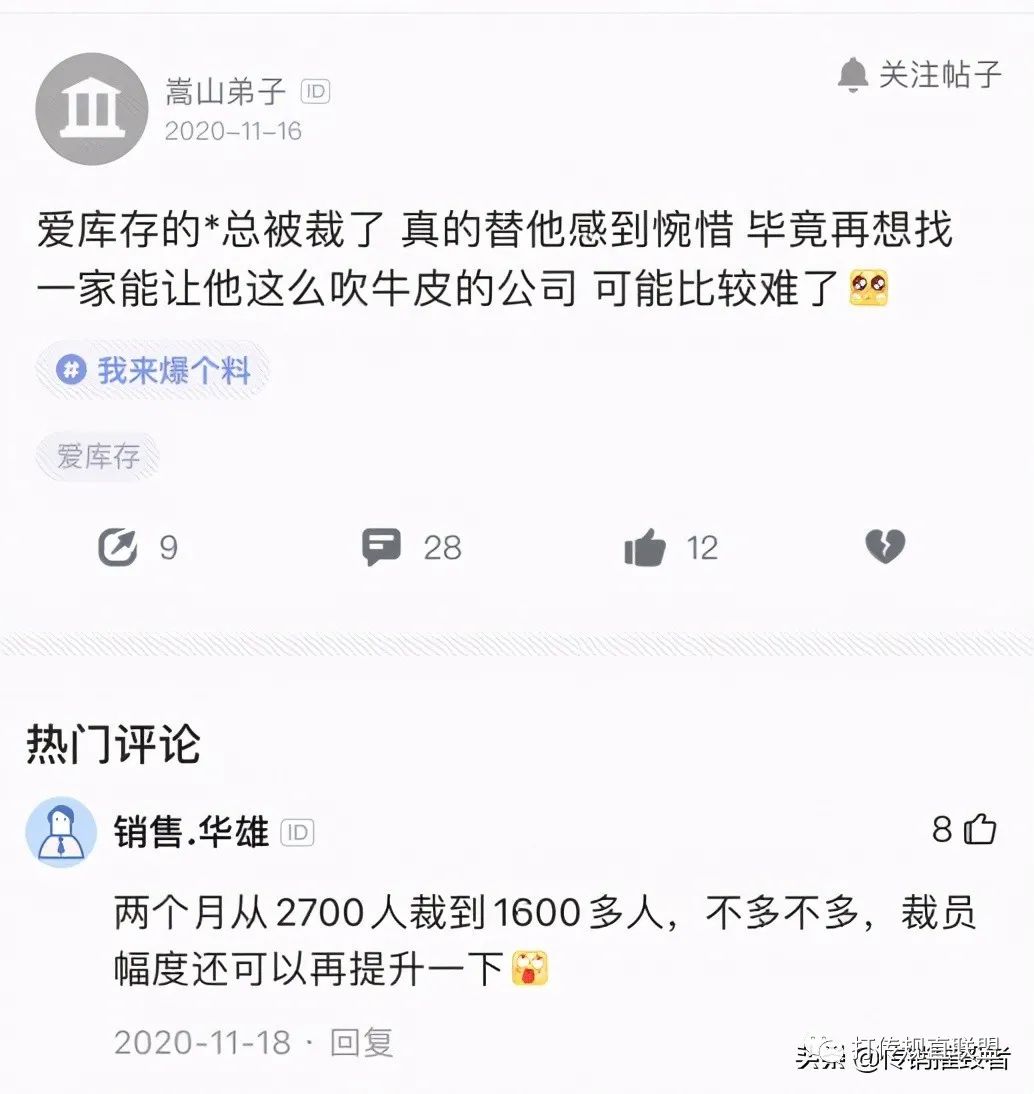The width and height of the screenshot is (1034, 1094).
Task: Open the 爱库存 company tag
Action: click(97, 457)
